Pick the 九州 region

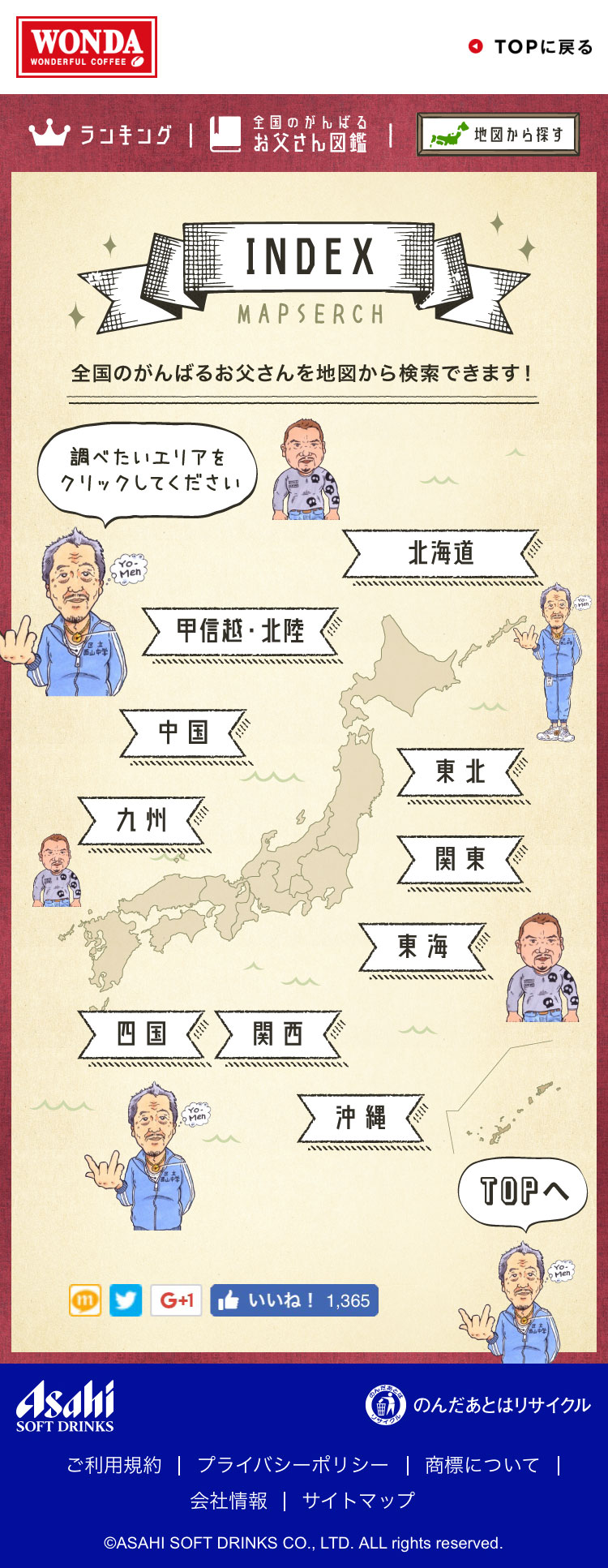pos(142,820)
